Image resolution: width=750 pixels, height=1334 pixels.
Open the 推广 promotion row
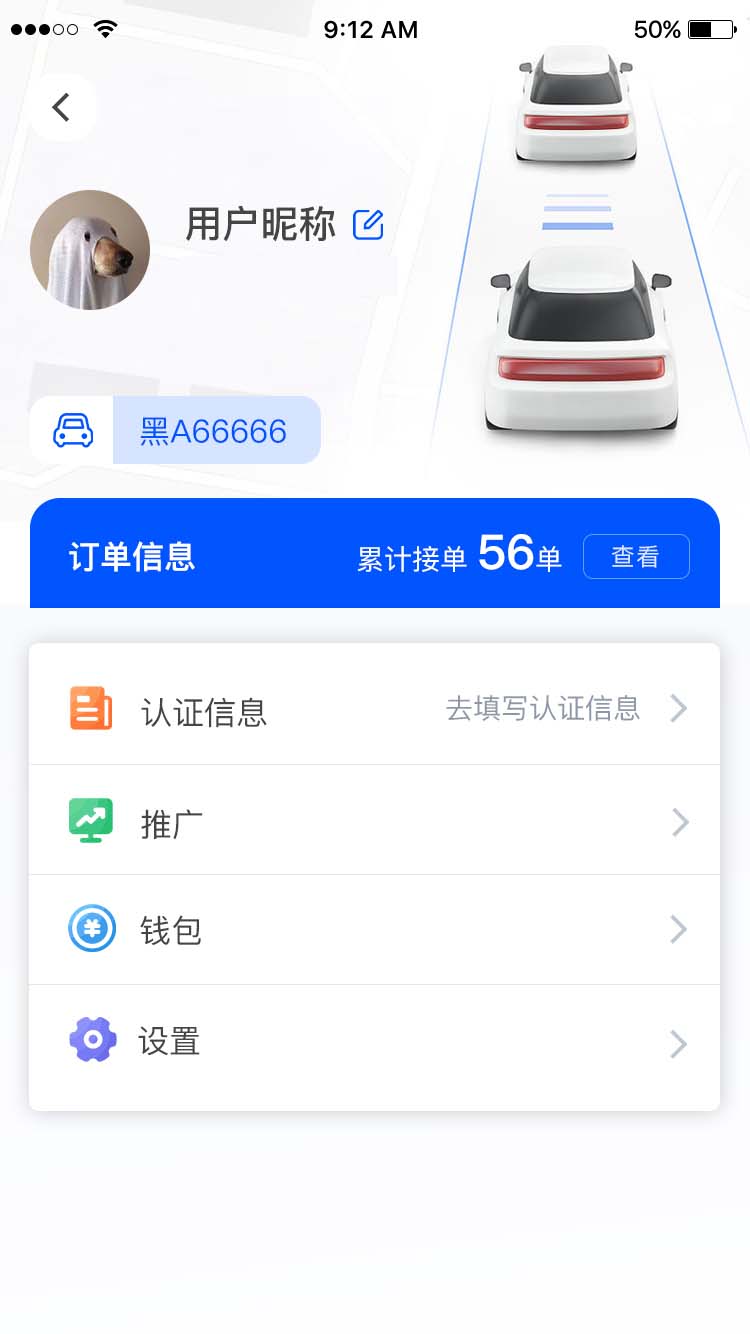(374, 823)
